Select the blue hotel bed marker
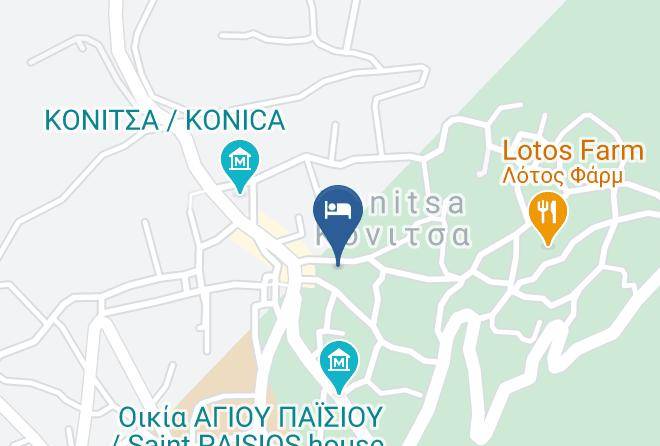Image resolution: width=660 pixels, height=446 pixels. pyautogui.click(x=338, y=223)
